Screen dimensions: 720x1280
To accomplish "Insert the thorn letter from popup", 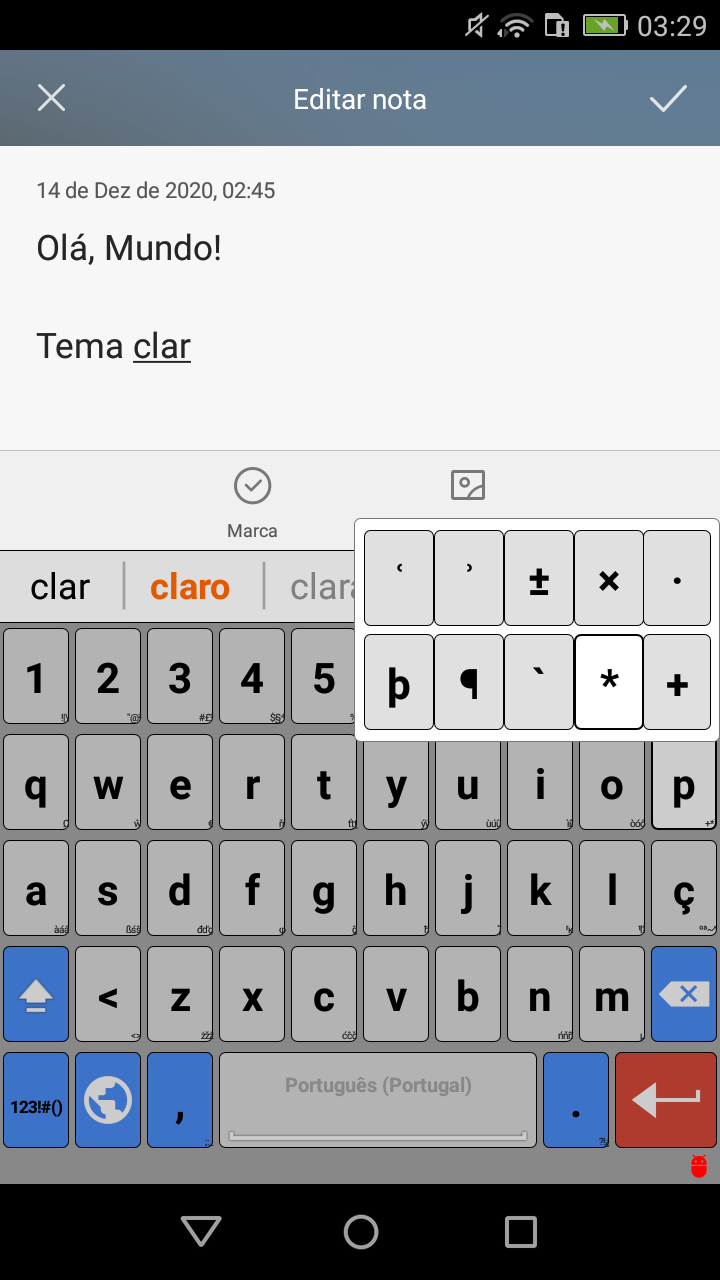I will [398, 682].
